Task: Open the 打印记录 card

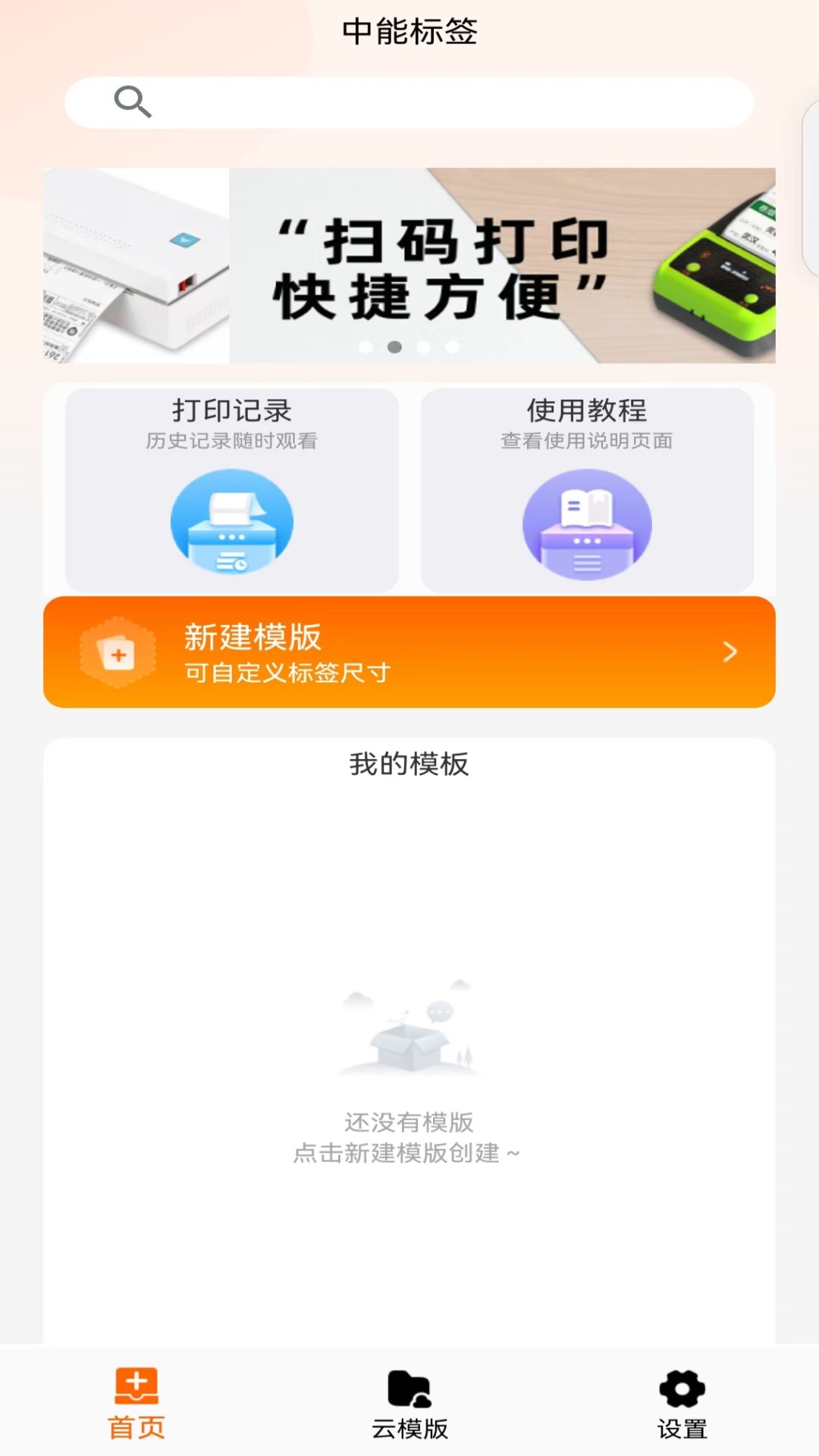Action: coord(231,489)
